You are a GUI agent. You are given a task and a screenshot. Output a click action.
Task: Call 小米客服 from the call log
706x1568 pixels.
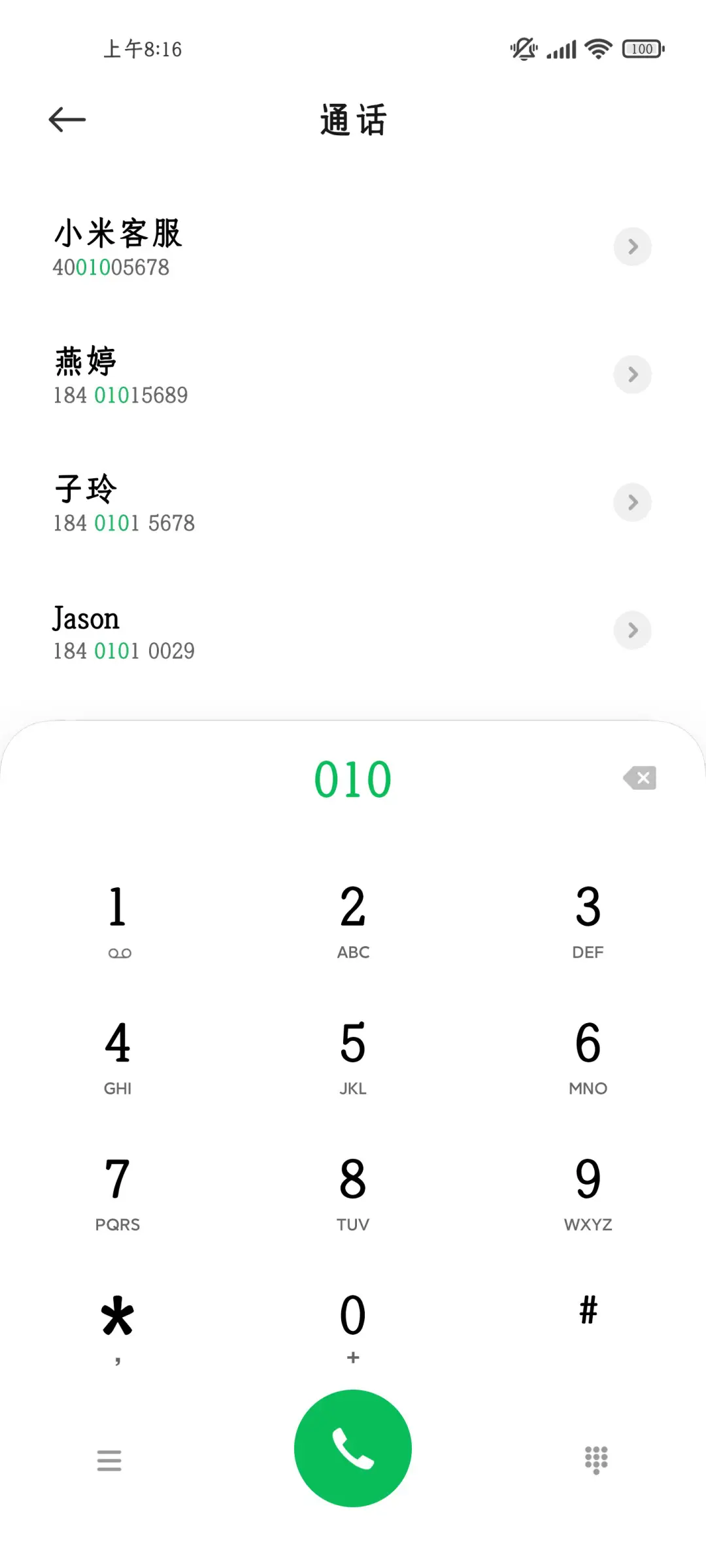261,248
